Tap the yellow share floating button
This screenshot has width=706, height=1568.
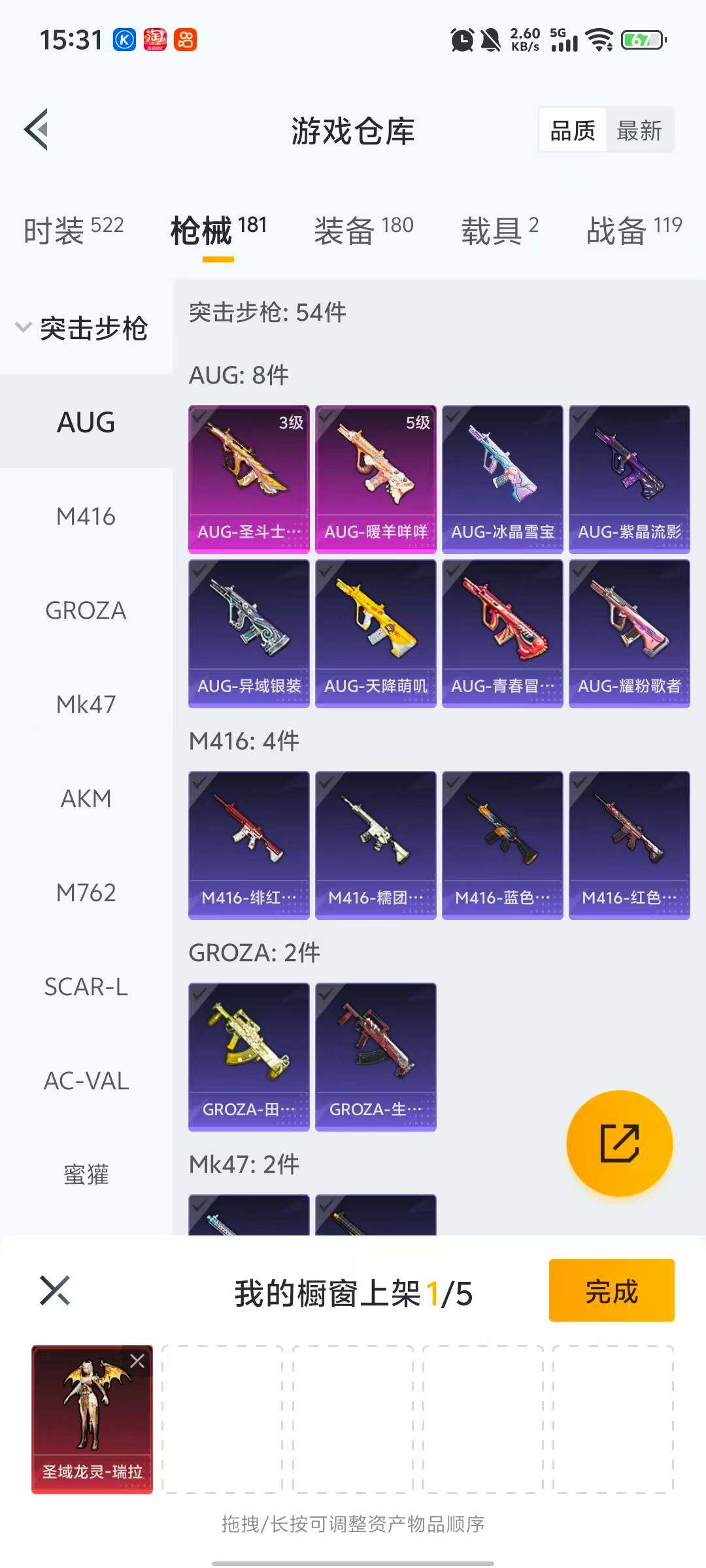619,1143
